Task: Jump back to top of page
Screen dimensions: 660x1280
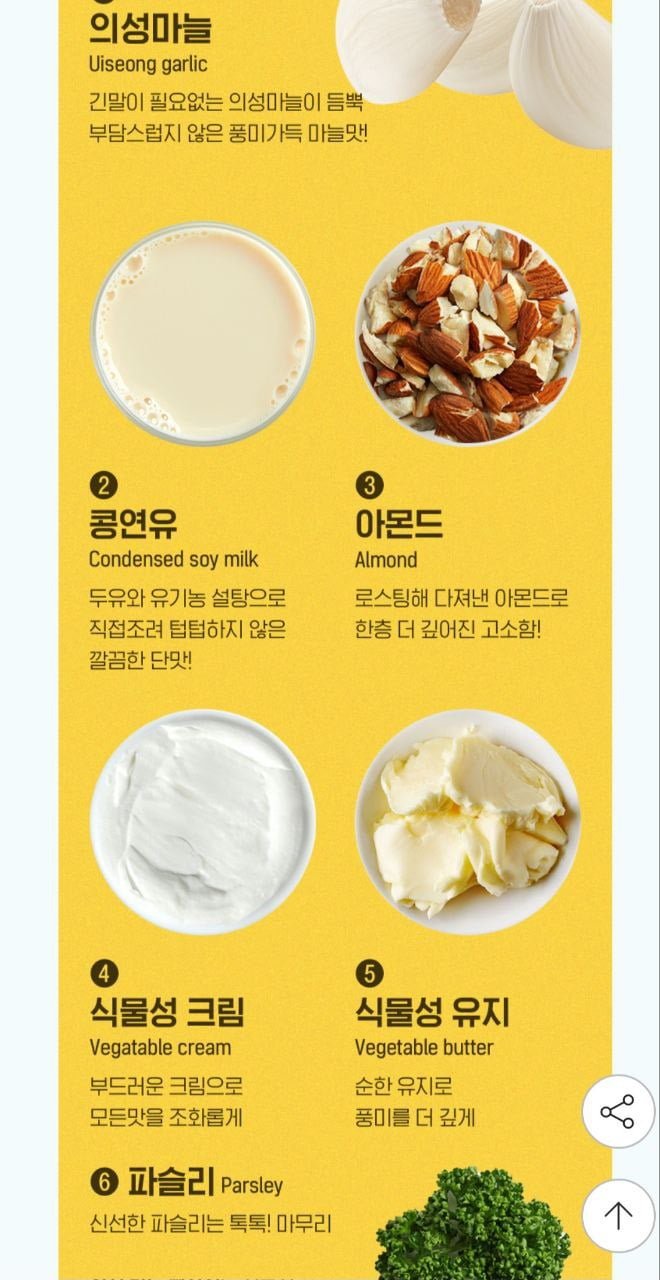Action: click(x=617, y=1215)
